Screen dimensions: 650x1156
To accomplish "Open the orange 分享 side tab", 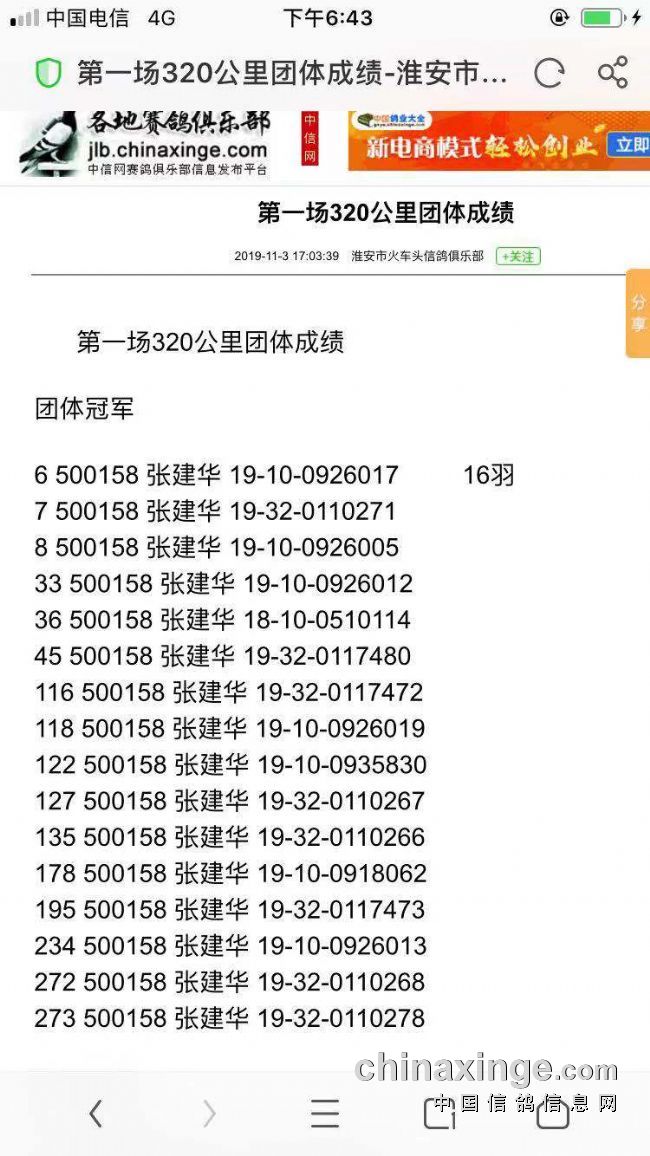I will 637,313.
